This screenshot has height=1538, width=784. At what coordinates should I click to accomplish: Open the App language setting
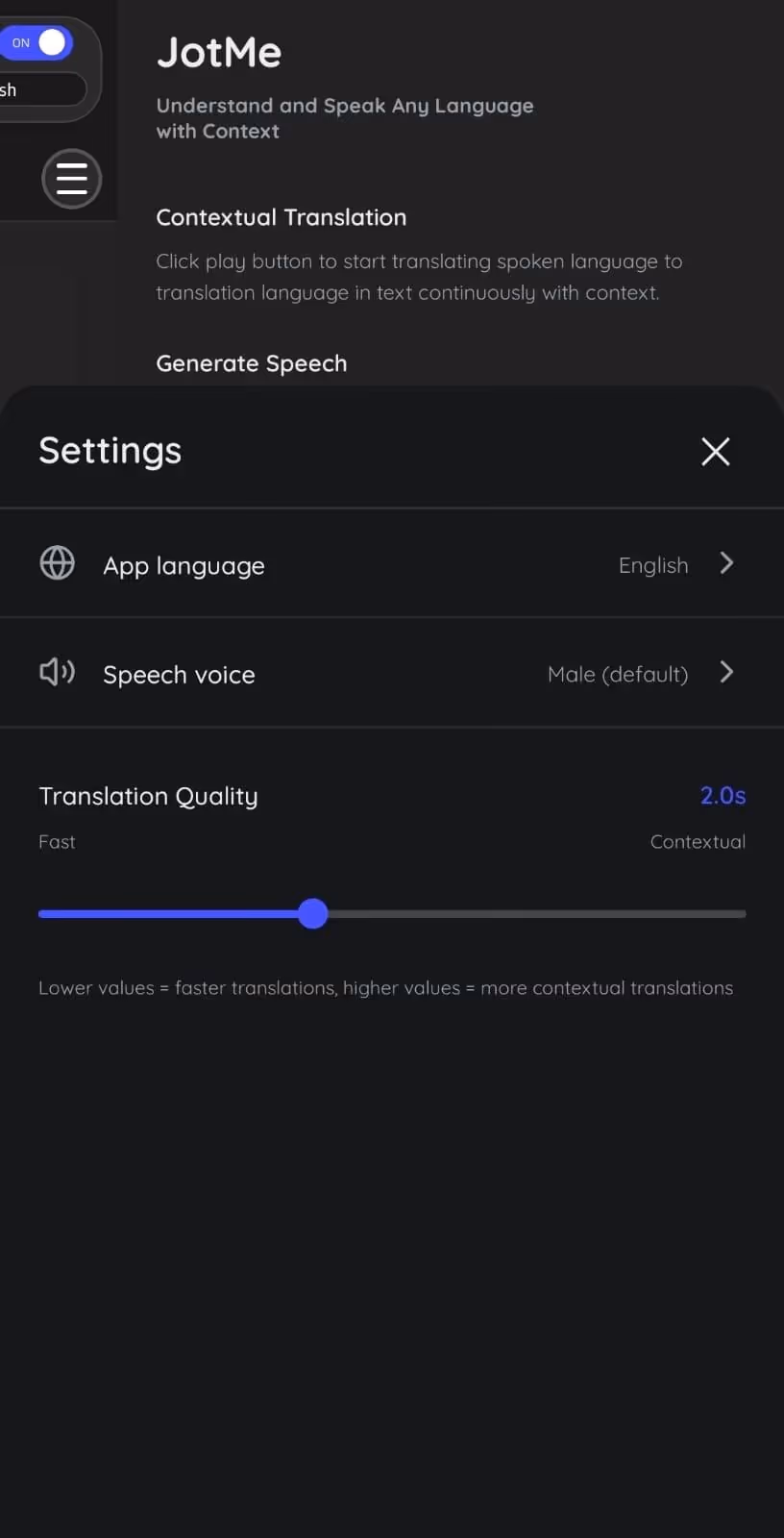point(391,564)
